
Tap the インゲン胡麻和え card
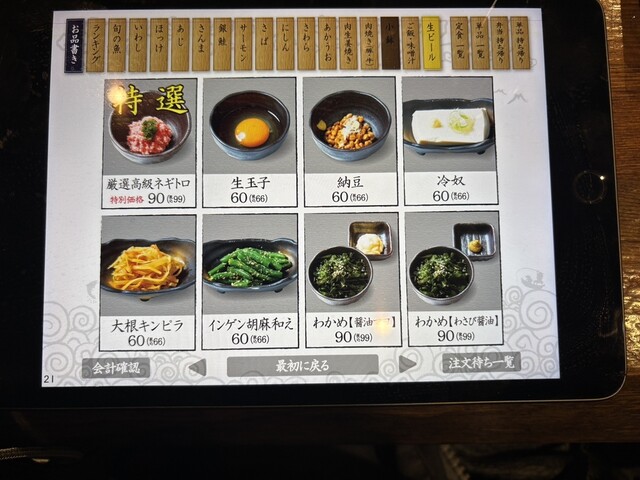(x=250, y=281)
